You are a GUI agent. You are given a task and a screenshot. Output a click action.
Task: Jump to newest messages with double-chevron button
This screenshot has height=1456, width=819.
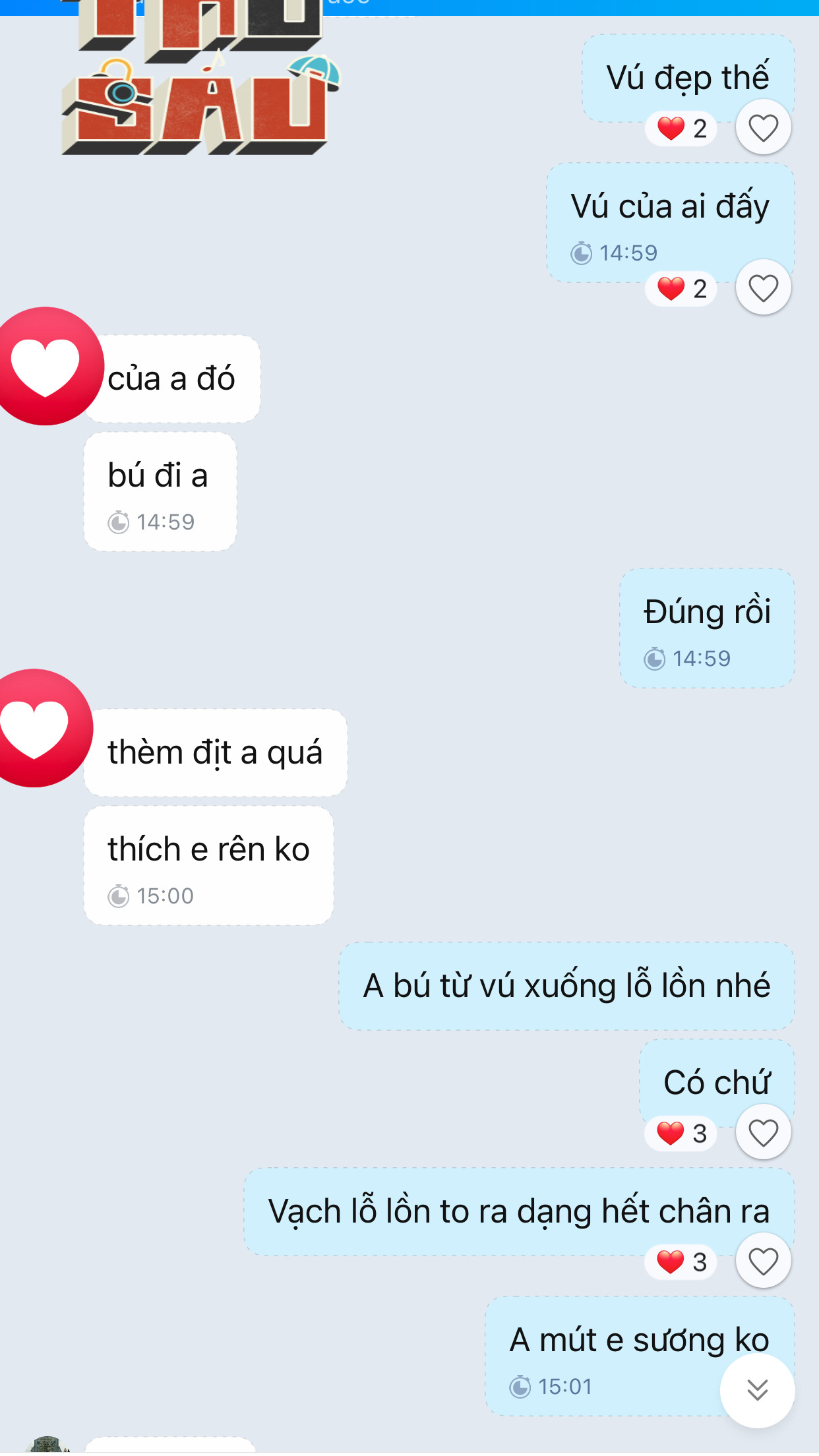click(x=757, y=1390)
